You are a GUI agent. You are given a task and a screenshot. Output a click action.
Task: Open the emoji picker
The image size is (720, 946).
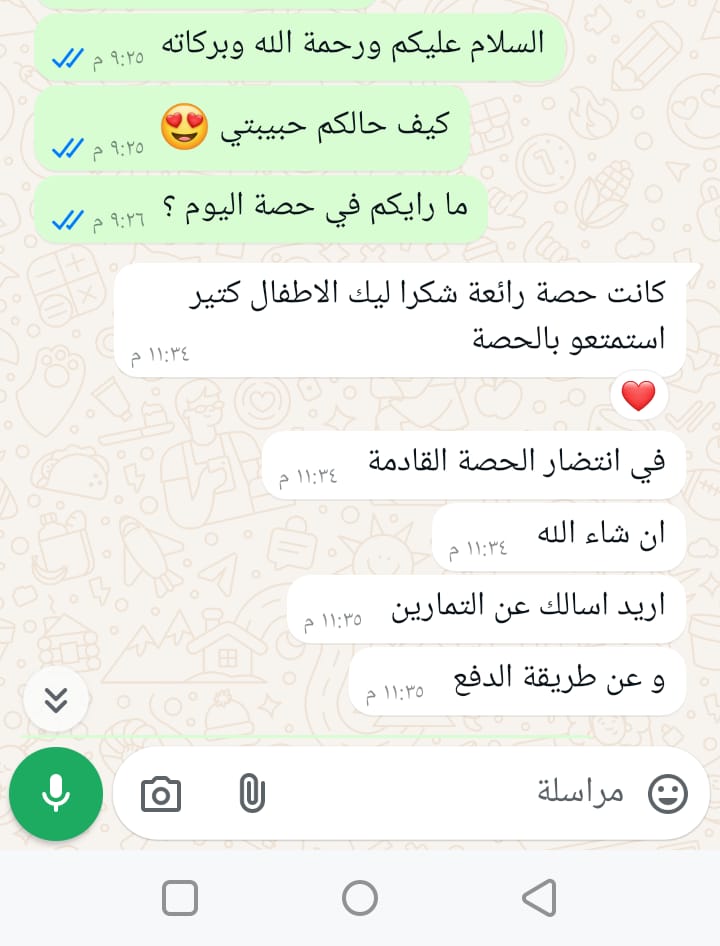click(668, 795)
